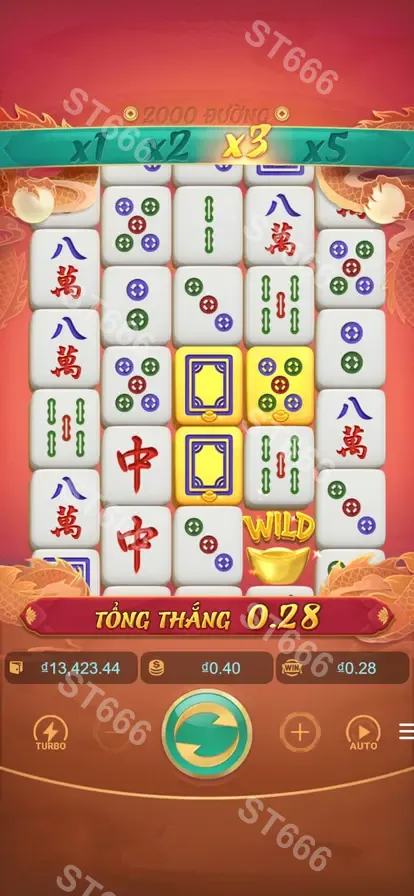
Task: Increase the bet with the plus button
Action: [300, 732]
